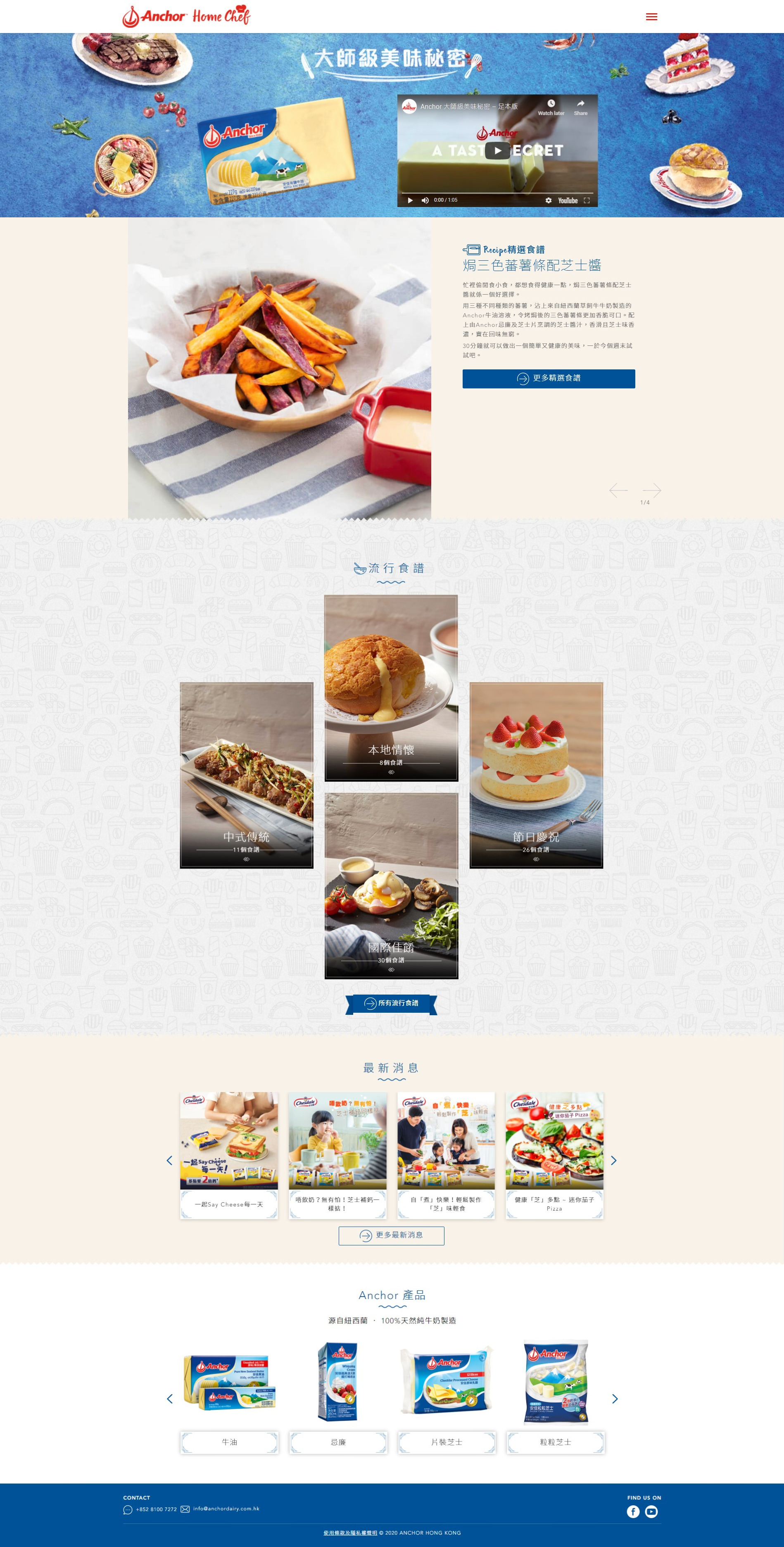Open the Facebook page icon
784x1547 pixels.
point(633,1511)
